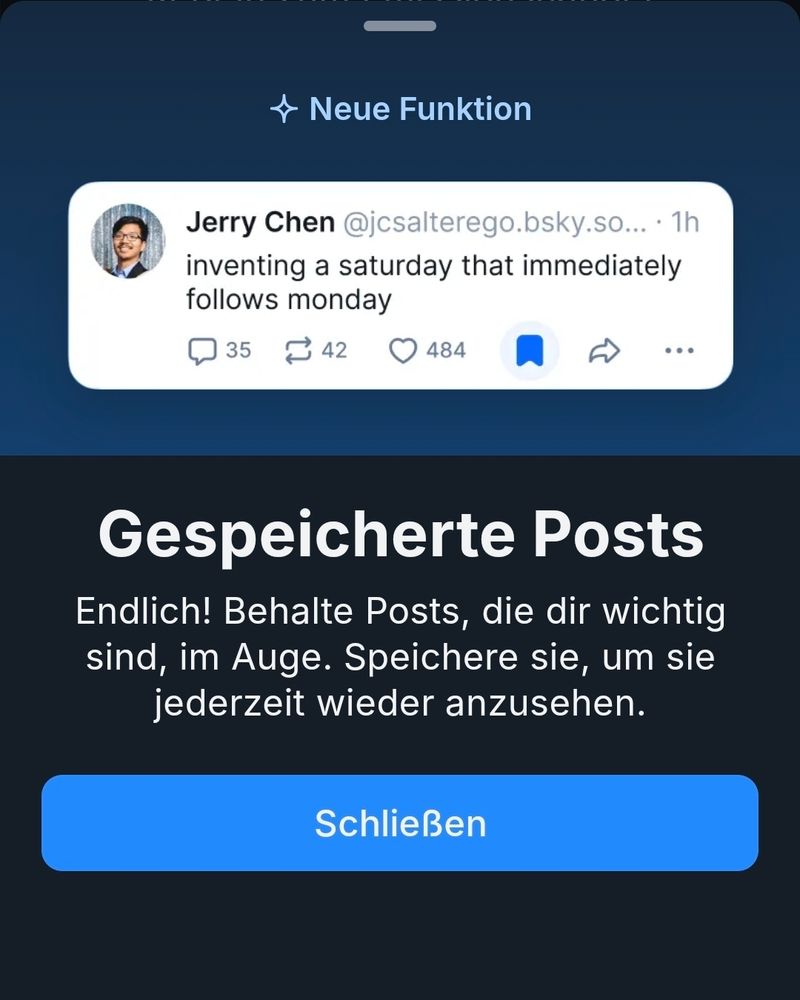Open the three-dot menu on the post
This screenshot has height=1000, width=800.
click(678, 350)
